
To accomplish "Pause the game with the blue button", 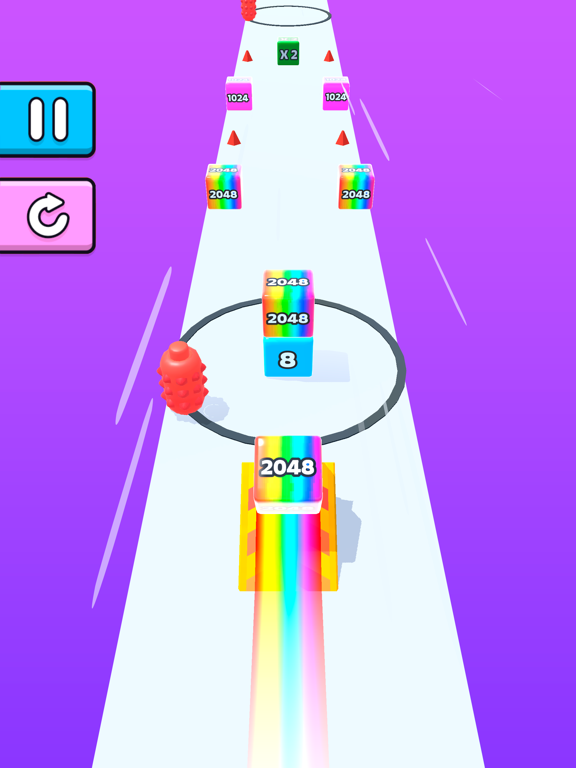I will tap(47, 120).
